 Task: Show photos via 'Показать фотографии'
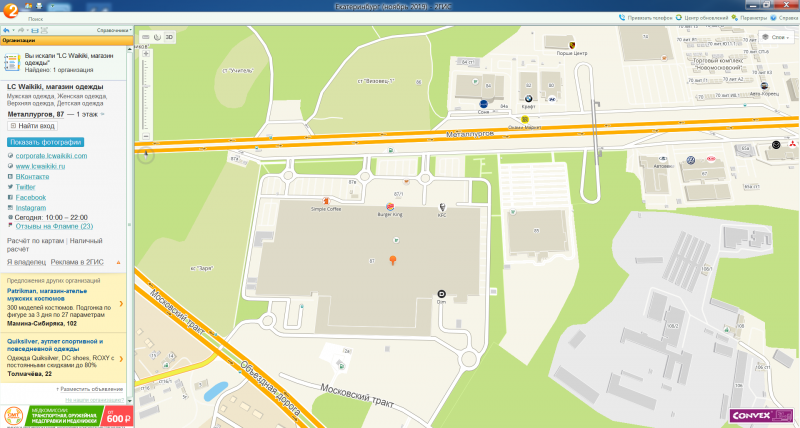click(45, 142)
